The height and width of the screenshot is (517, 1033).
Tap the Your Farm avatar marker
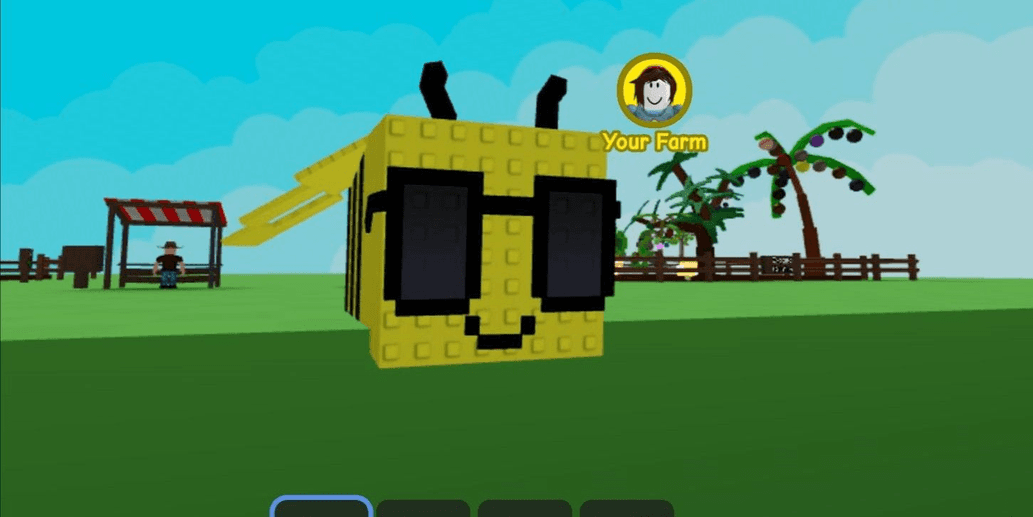point(654,88)
